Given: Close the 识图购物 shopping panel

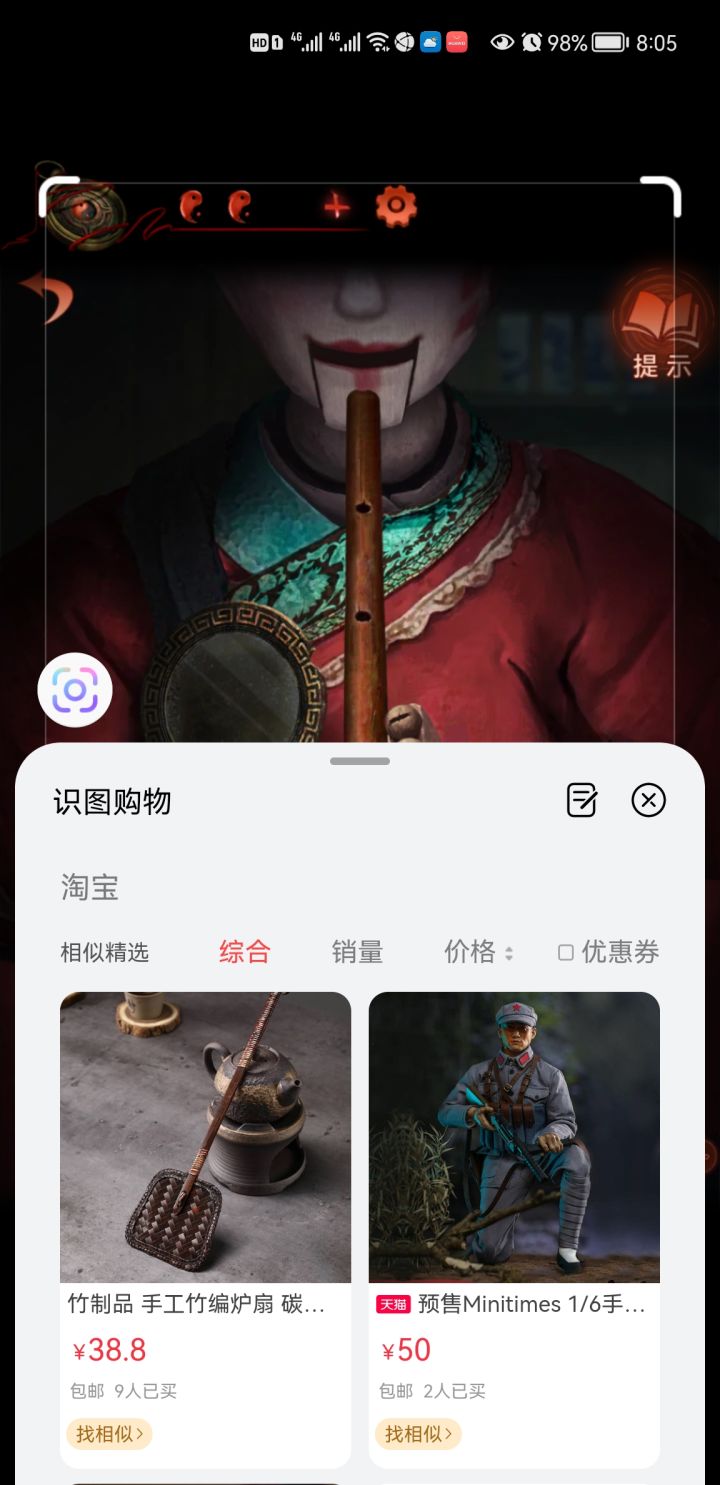Looking at the screenshot, I should point(648,800).
